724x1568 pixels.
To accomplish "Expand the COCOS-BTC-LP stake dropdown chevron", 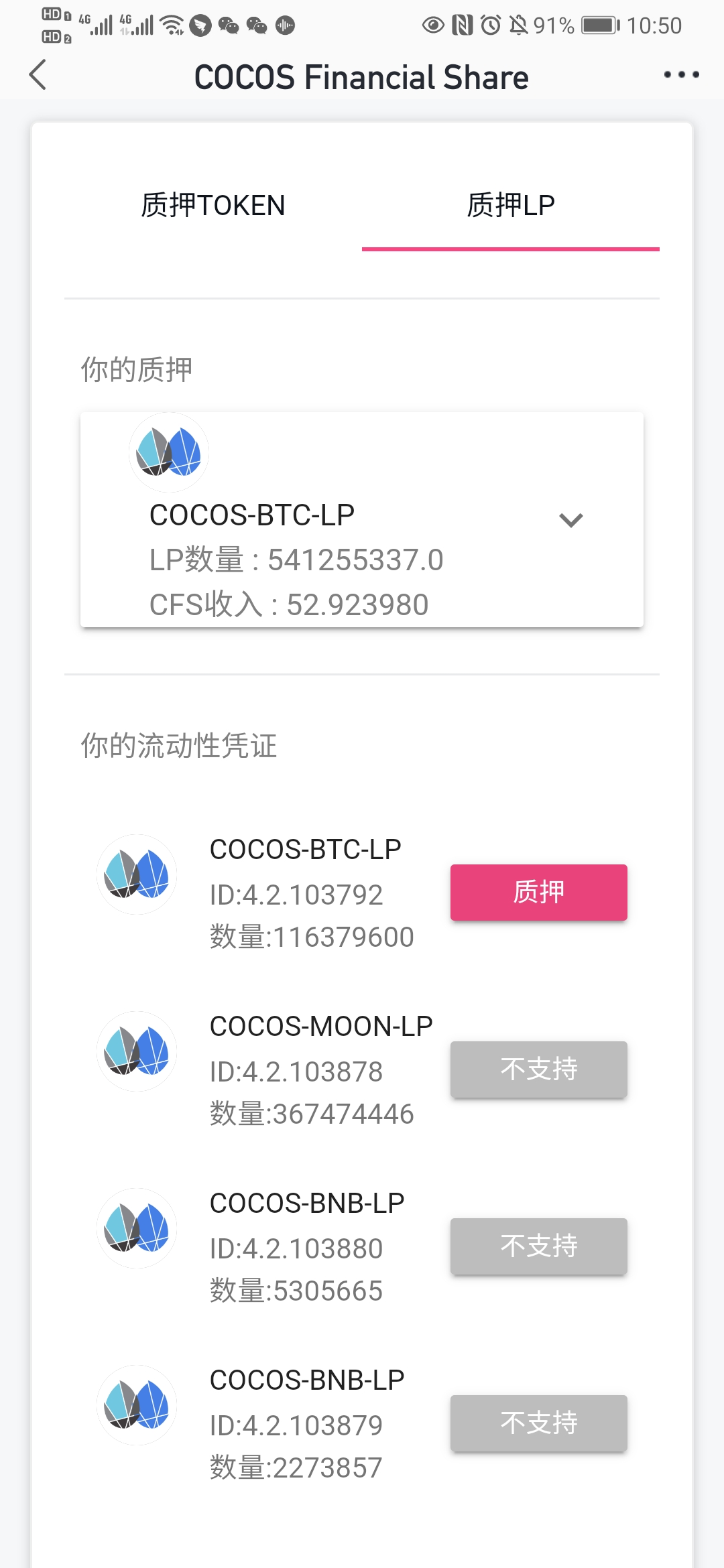I will click(x=571, y=519).
